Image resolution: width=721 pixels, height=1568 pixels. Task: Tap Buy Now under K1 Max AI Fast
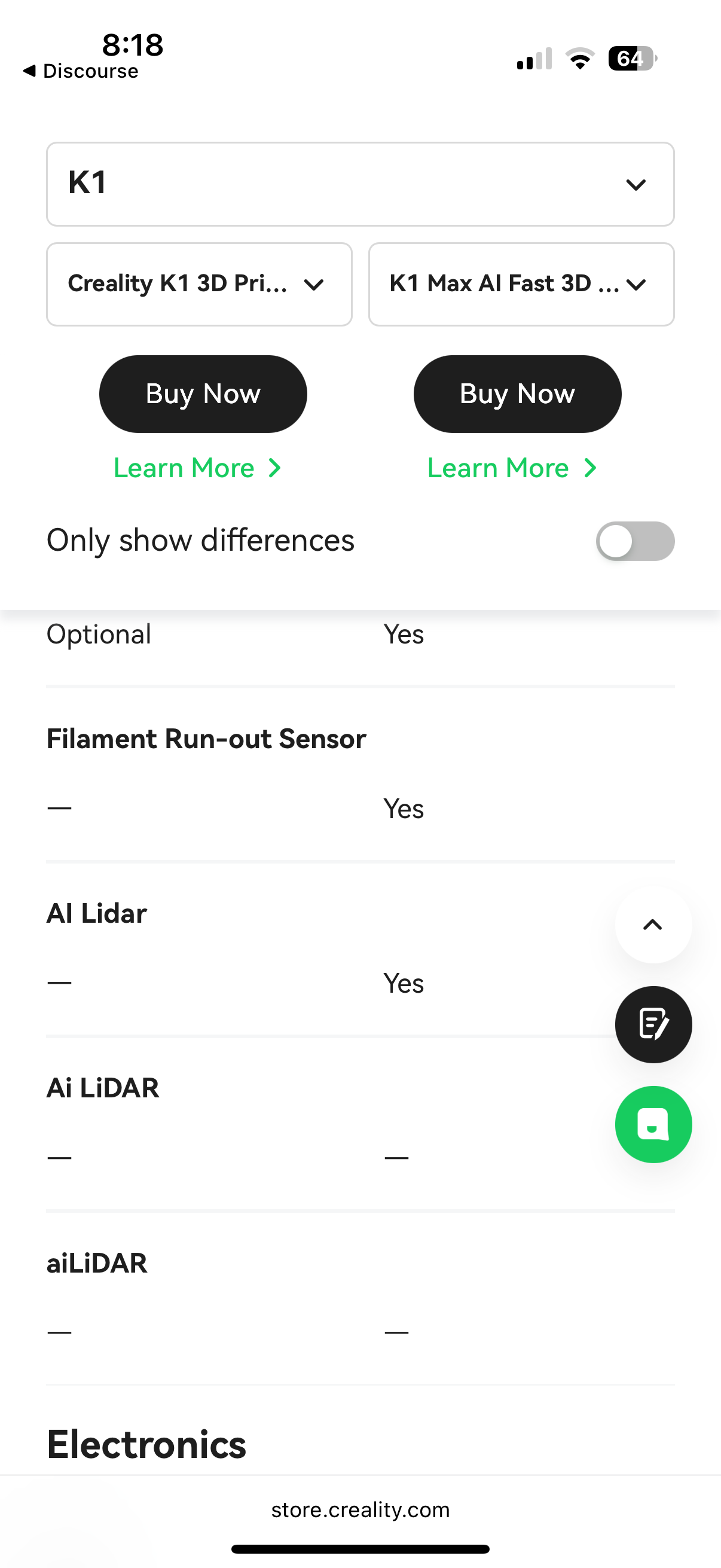pyautogui.click(x=518, y=394)
